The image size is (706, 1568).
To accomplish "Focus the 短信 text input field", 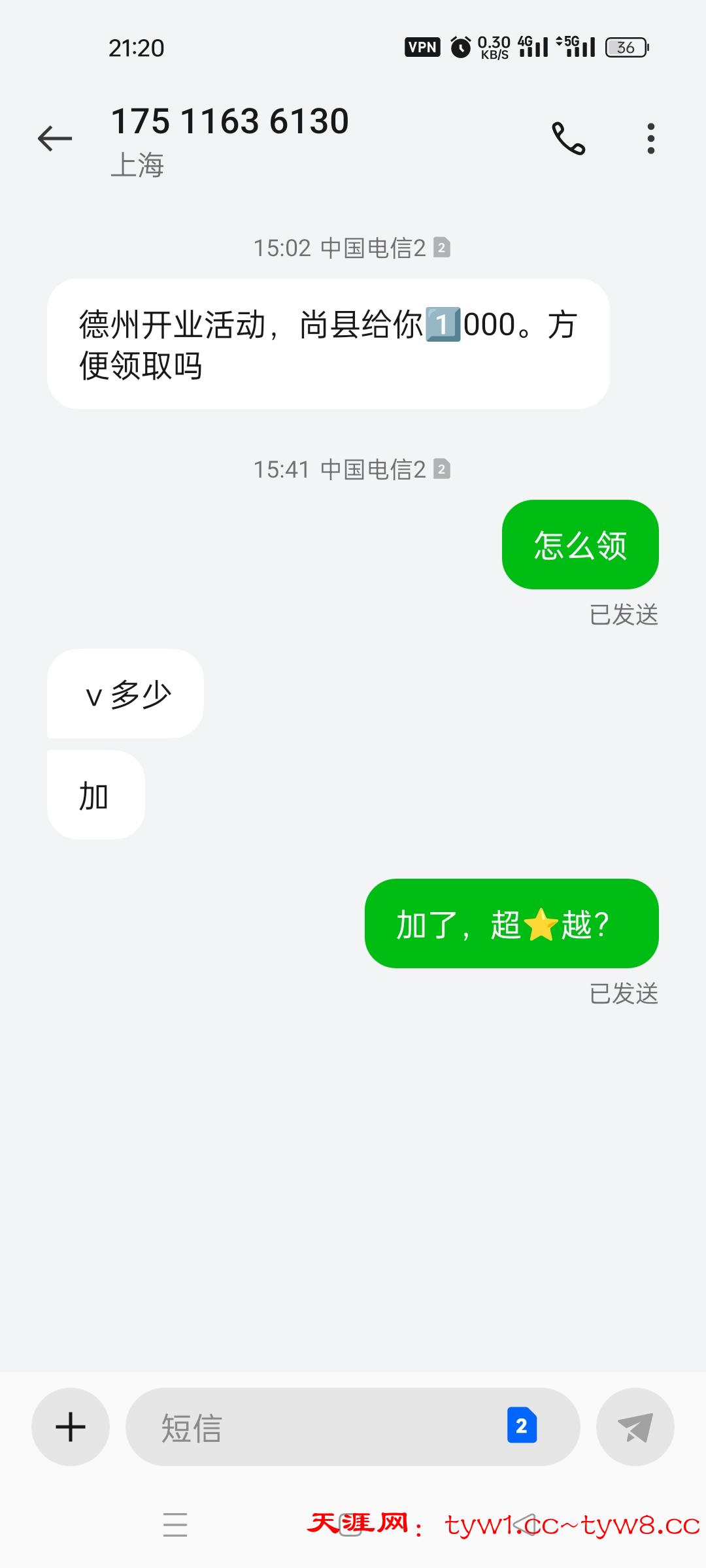I will click(314, 1427).
